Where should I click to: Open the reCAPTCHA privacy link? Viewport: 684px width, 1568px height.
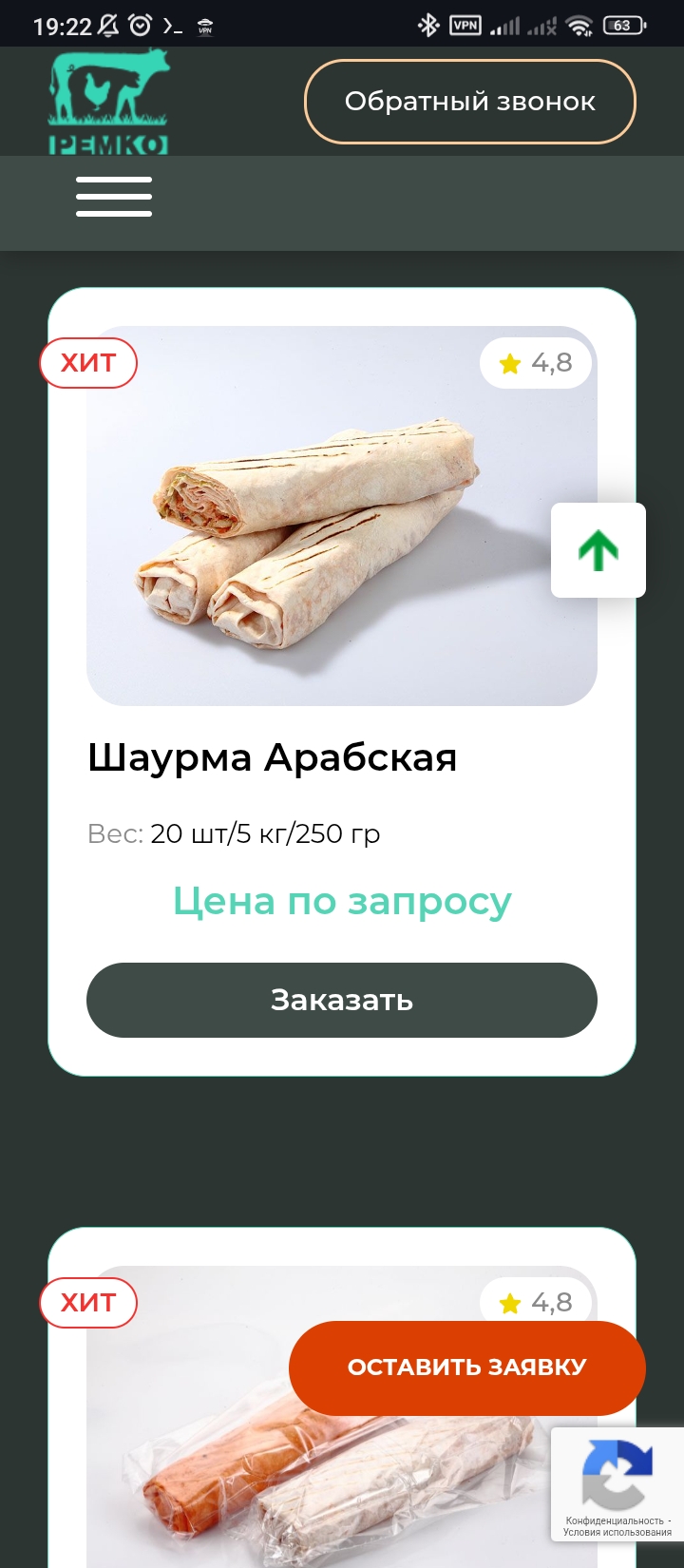614,1520
